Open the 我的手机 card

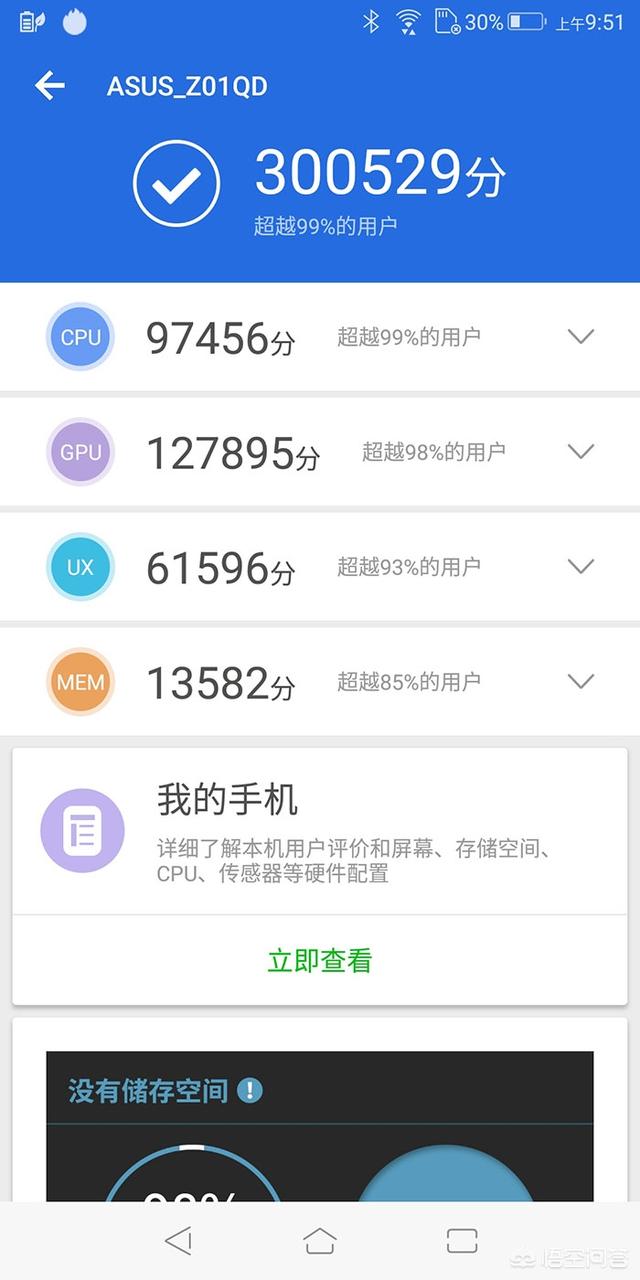[x=320, y=830]
